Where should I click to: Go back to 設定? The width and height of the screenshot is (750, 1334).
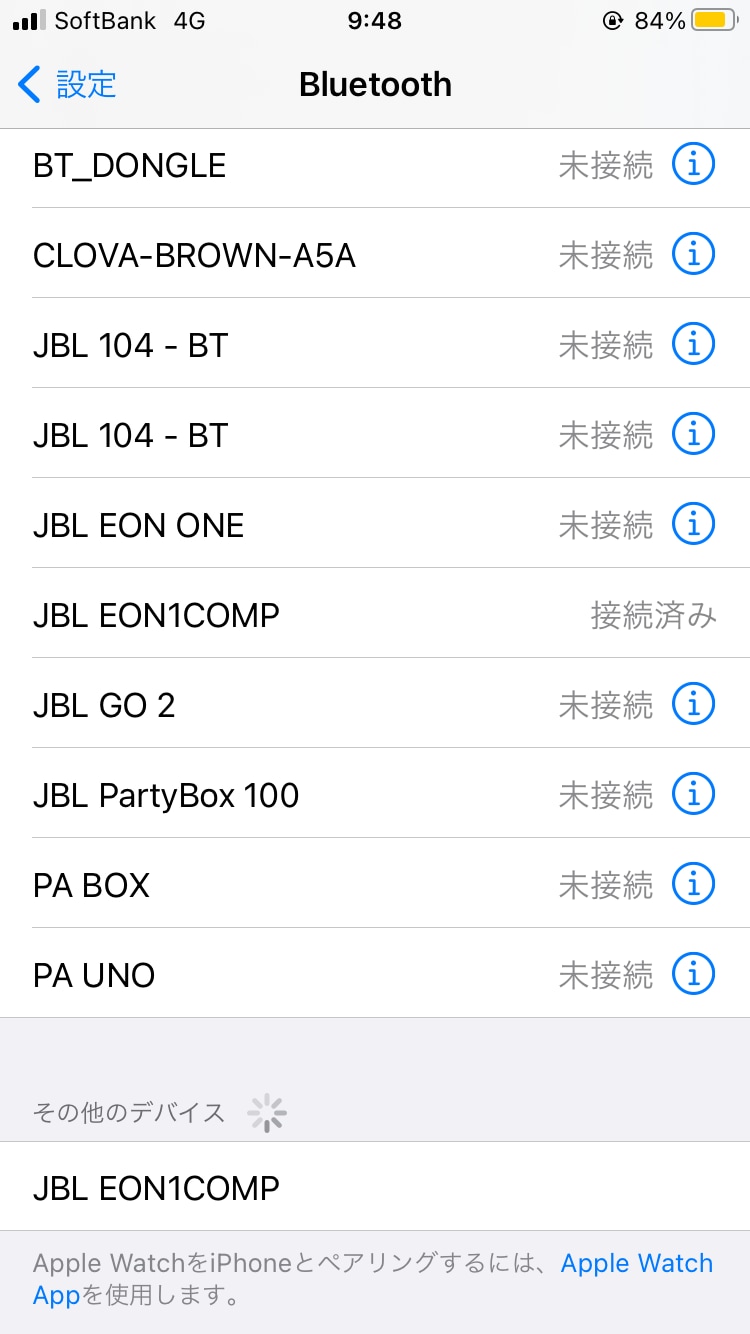[68, 85]
